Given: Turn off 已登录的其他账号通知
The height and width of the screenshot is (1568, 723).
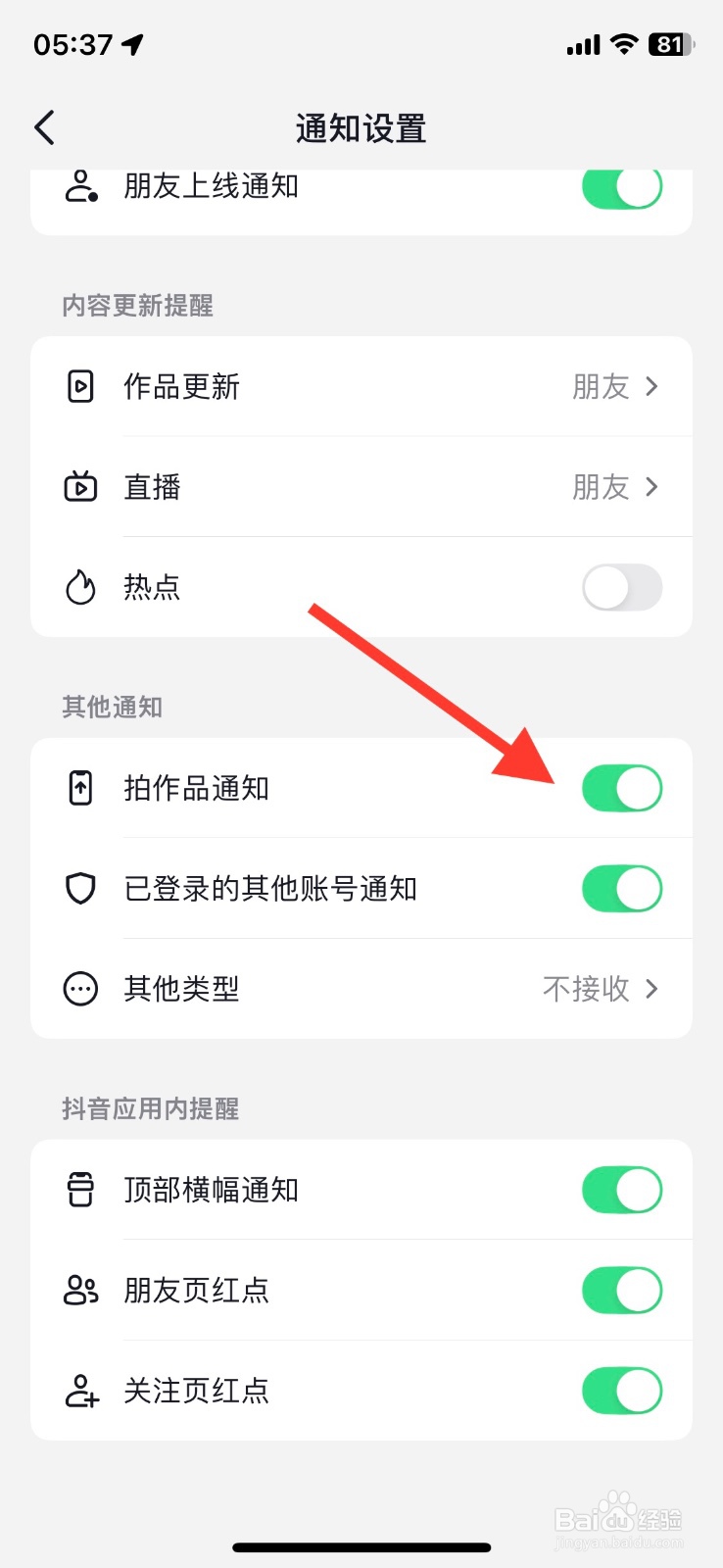Looking at the screenshot, I should click(x=622, y=888).
